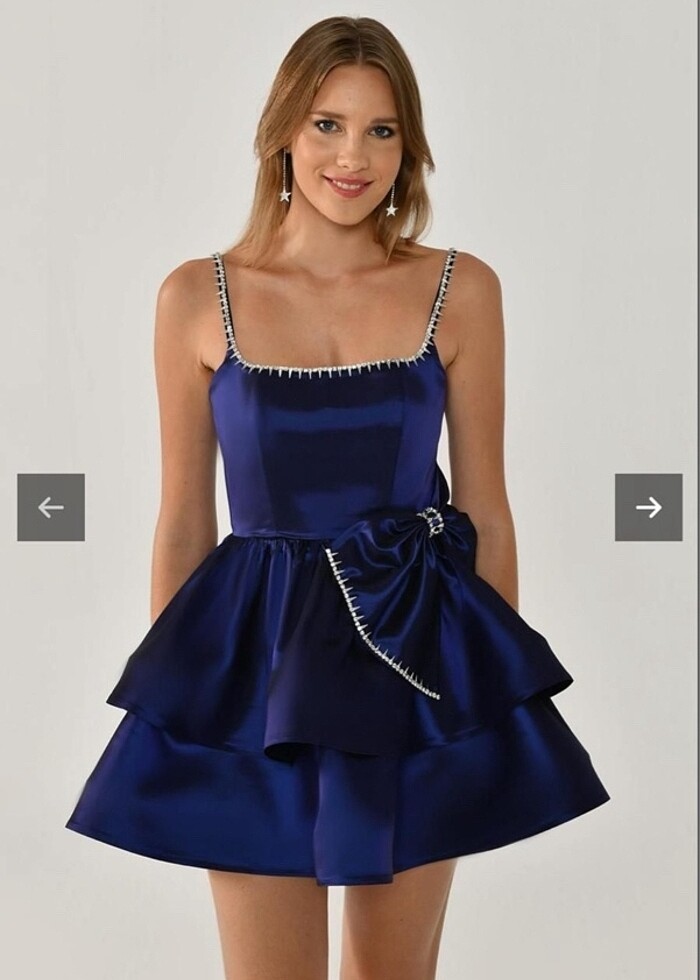Go to the previous product photo

[51, 507]
